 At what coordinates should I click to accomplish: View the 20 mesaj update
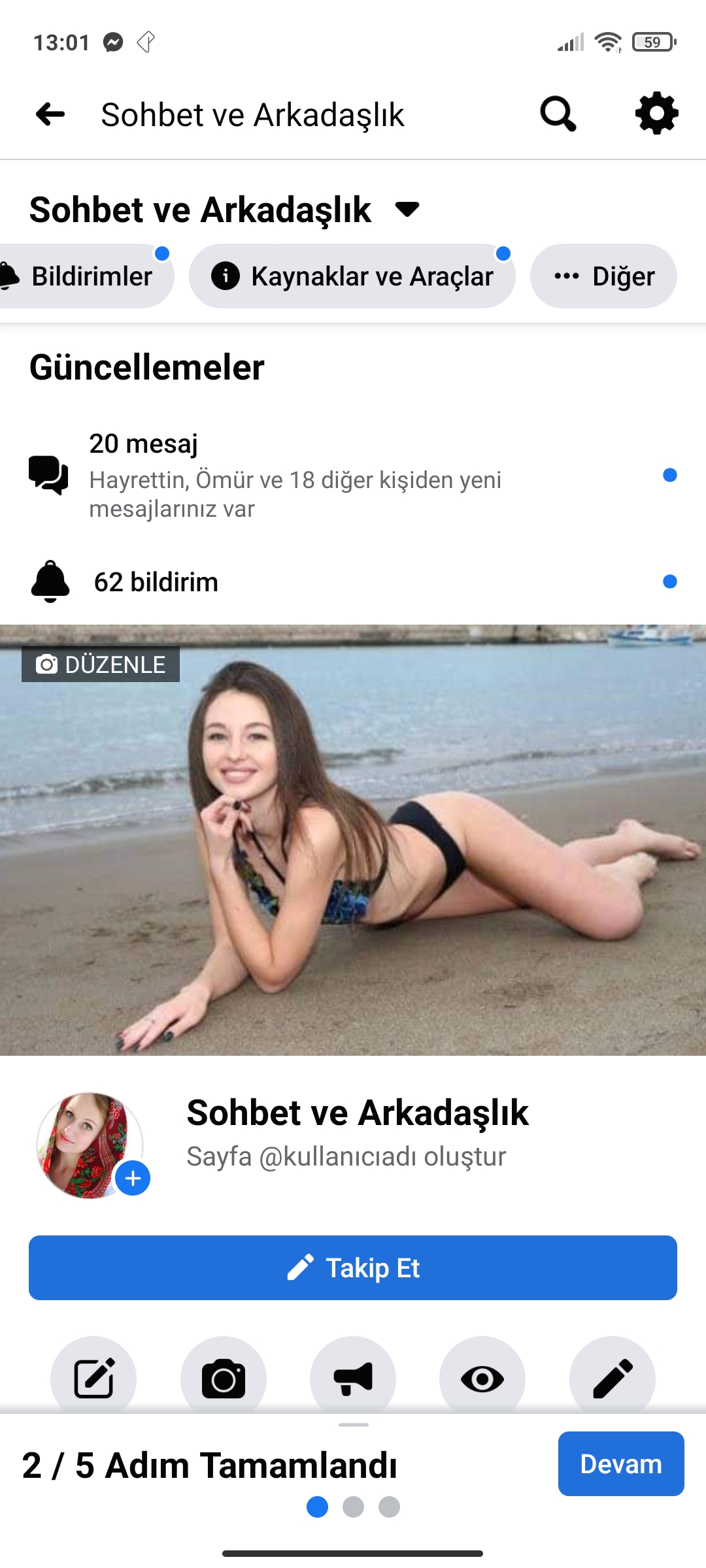[x=353, y=475]
